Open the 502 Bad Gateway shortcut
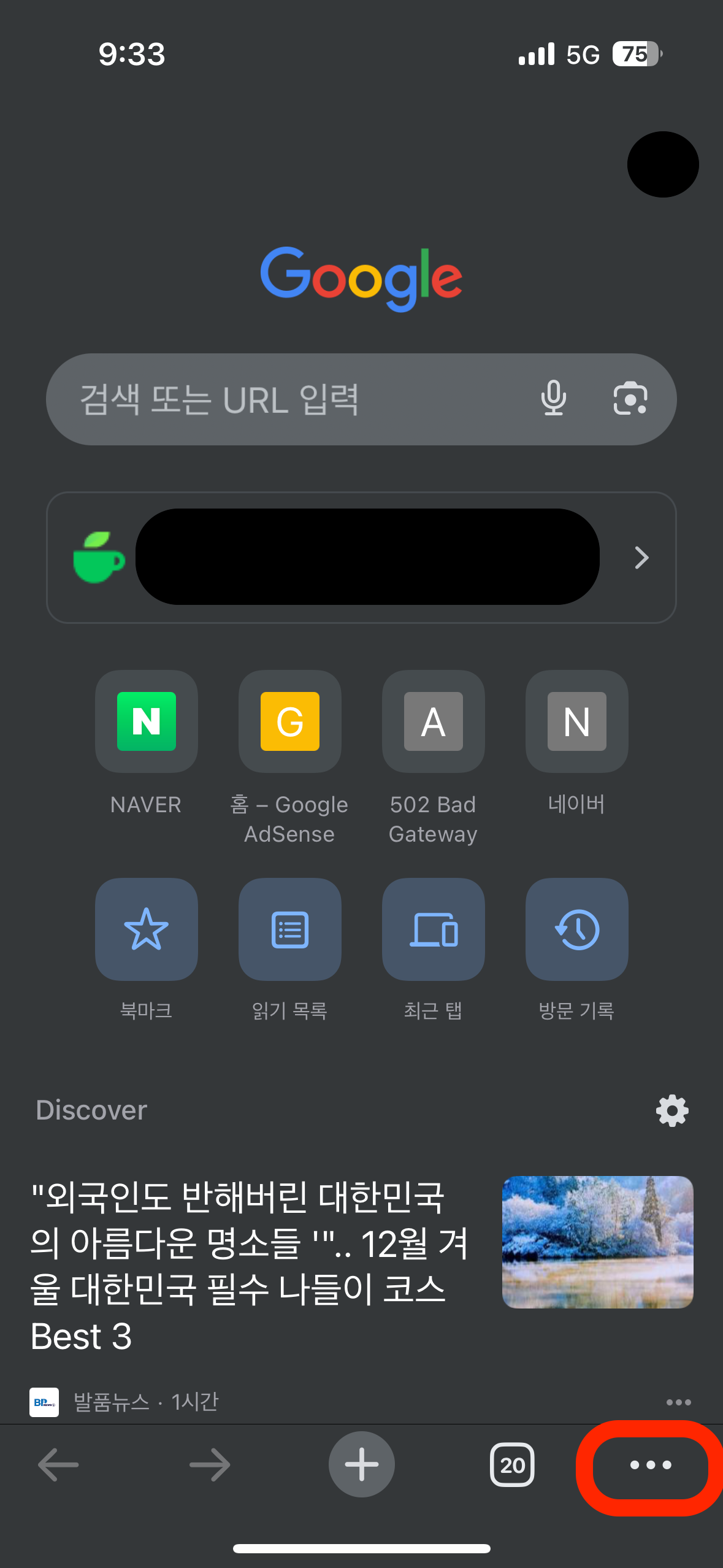This screenshot has height=1568, width=723. pos(433,721)
